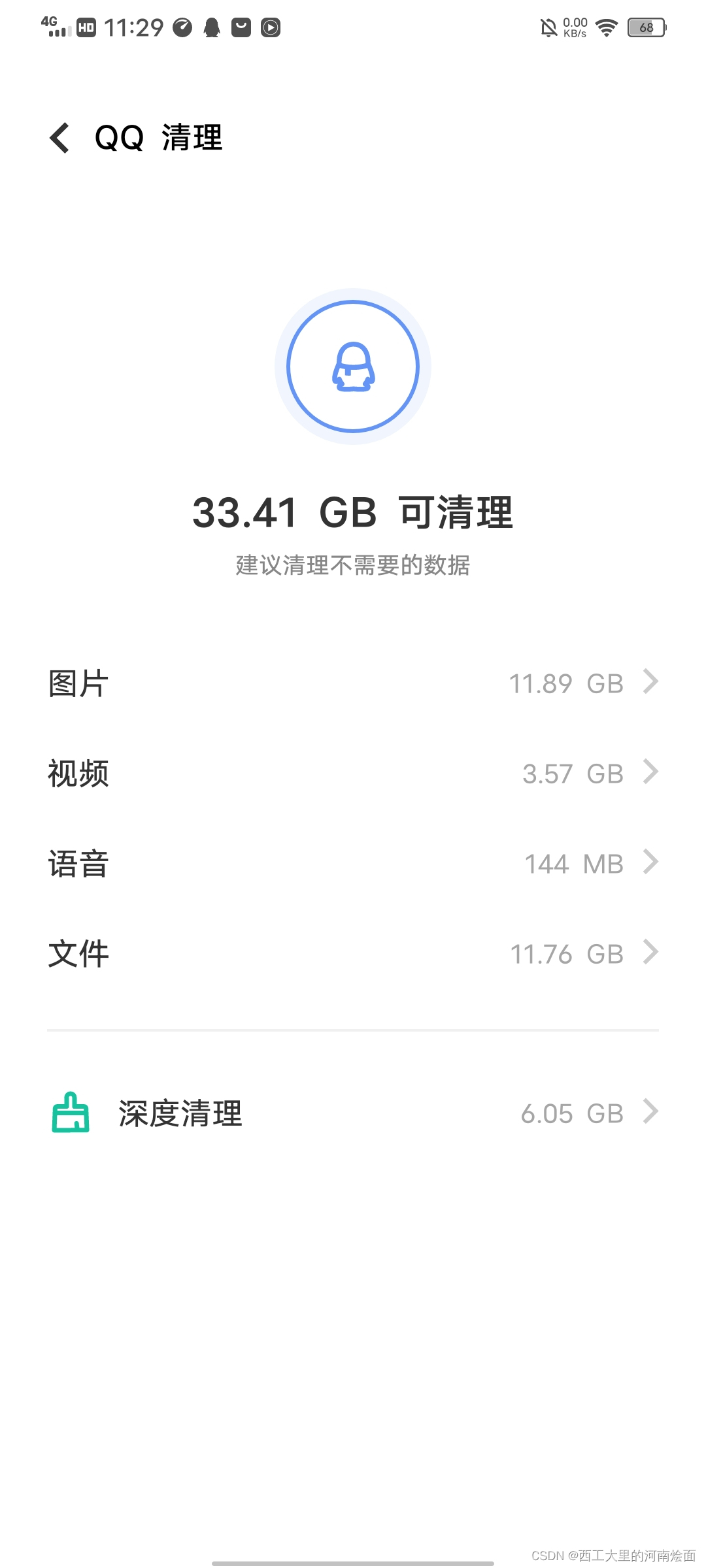Open 深度清理 deep clean option

pyautogui.click(x=353, y=1113)
